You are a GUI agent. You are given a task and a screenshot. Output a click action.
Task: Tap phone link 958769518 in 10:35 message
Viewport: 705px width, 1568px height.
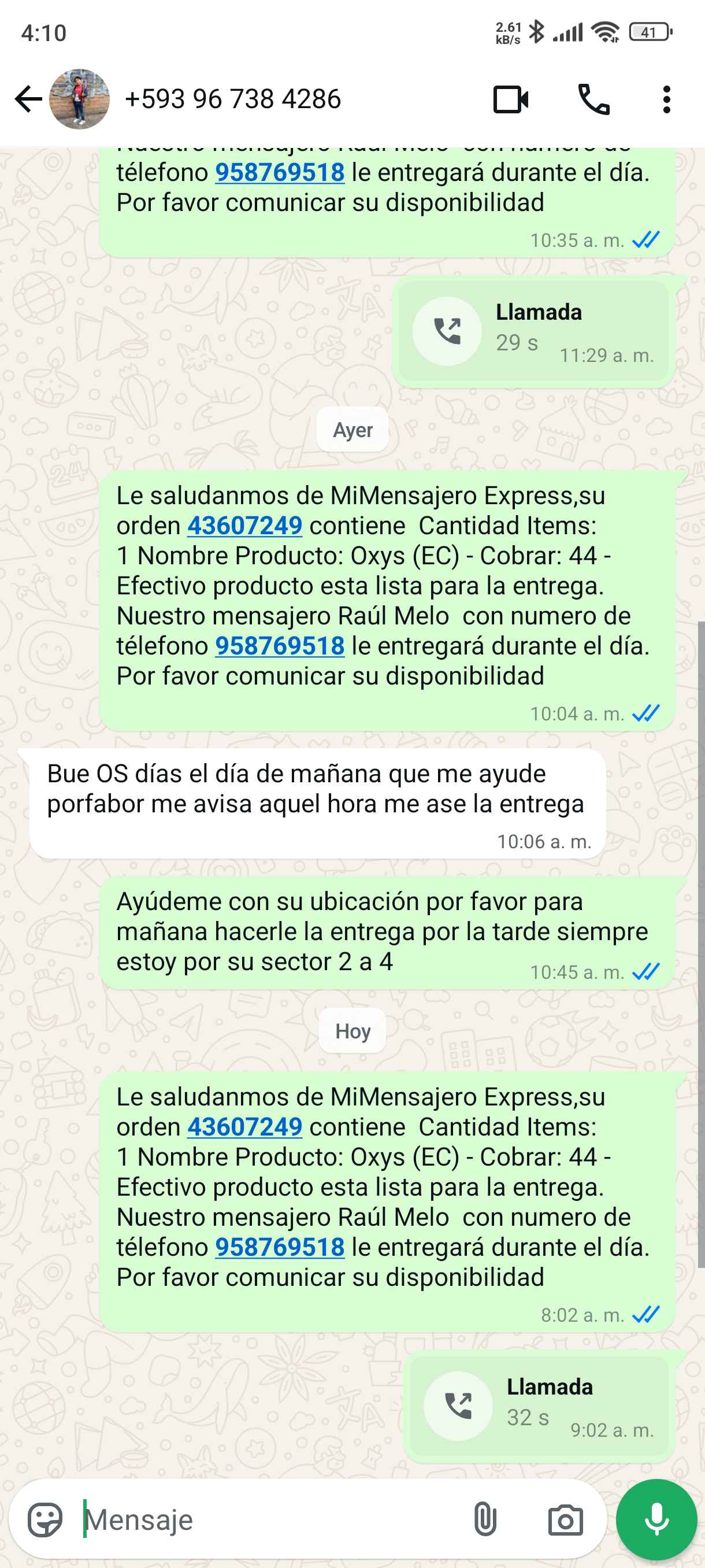coord(280,172)
